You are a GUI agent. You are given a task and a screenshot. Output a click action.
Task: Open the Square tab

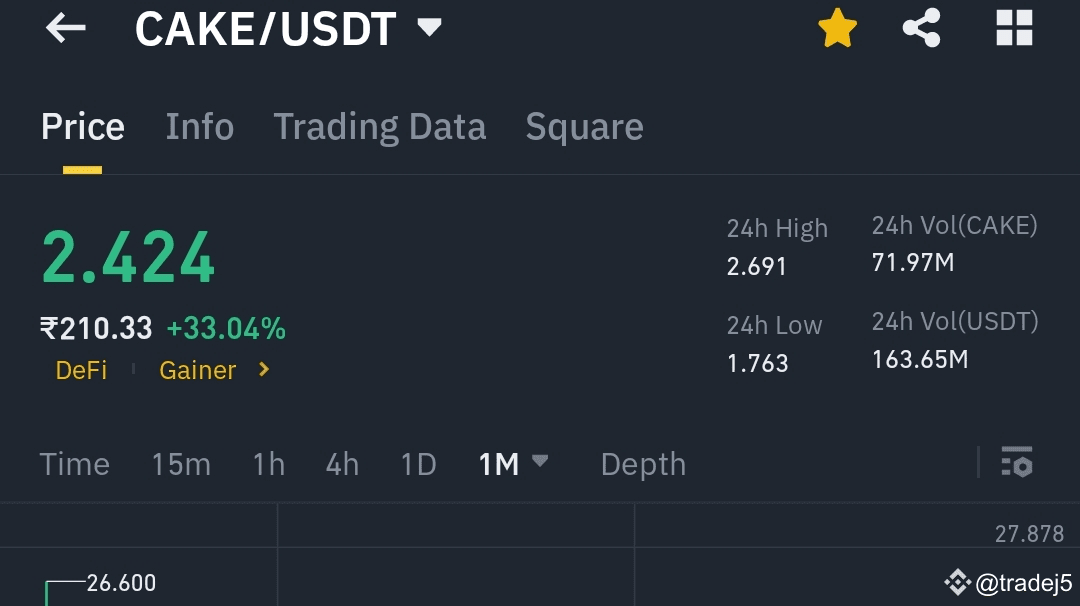[x=584, y=127]
